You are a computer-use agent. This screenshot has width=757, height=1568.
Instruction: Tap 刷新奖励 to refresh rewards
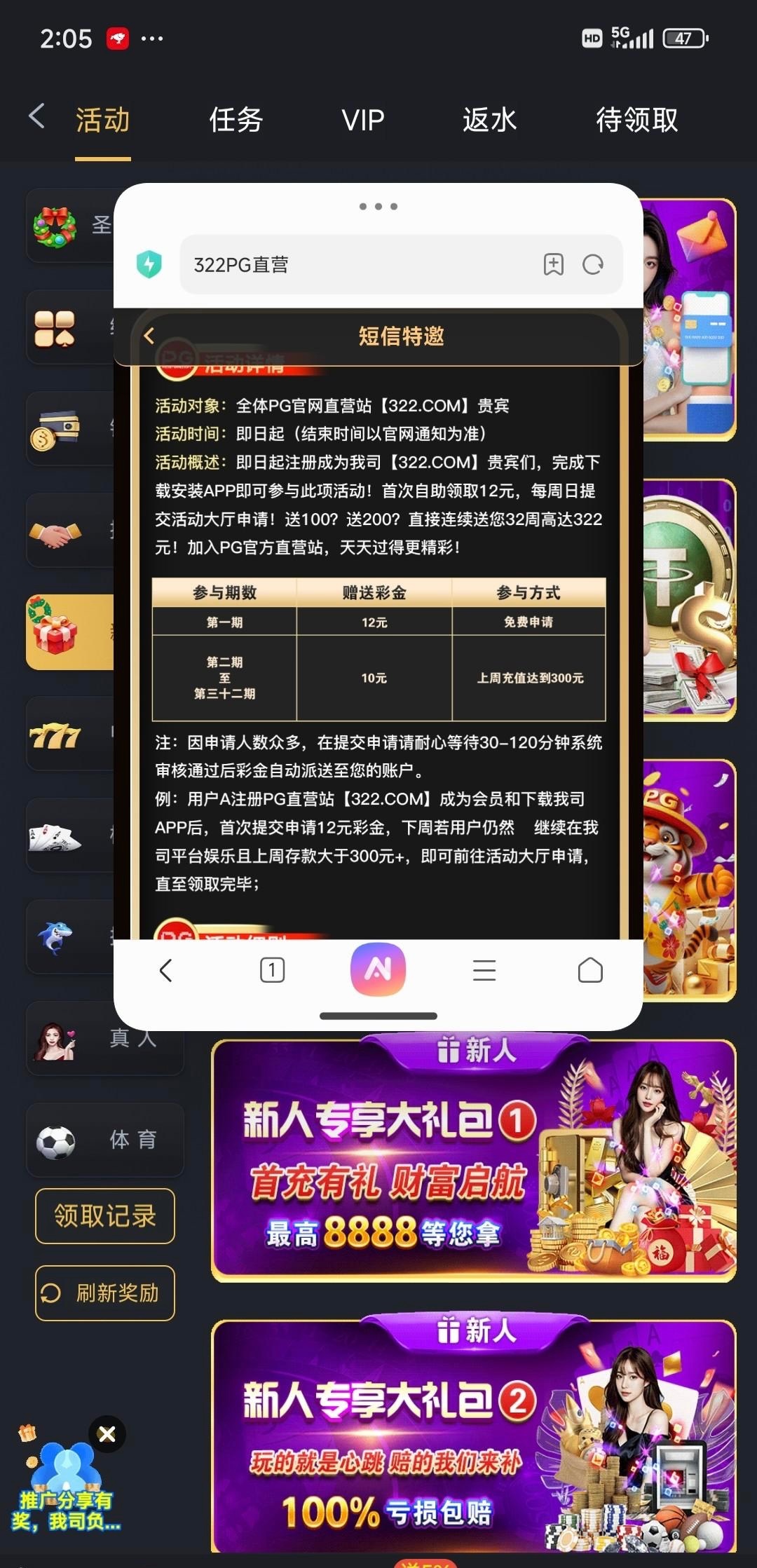(x=105, y=1293)
